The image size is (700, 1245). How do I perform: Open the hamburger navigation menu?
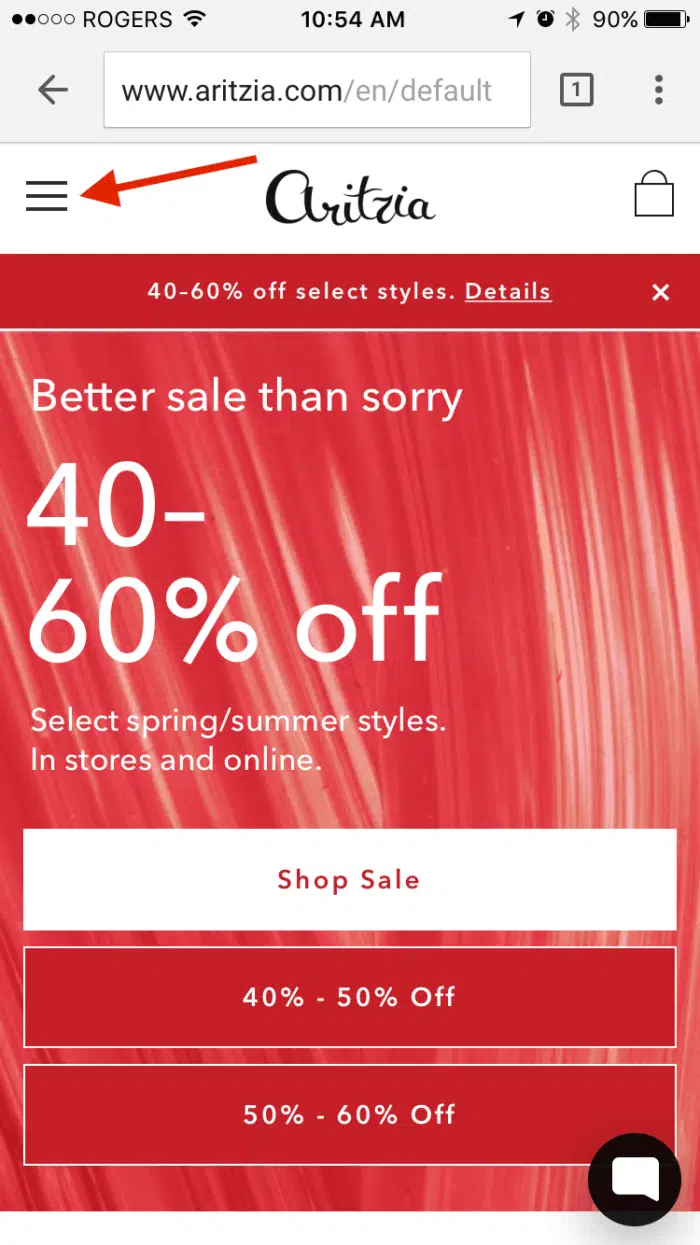(46, 196)
